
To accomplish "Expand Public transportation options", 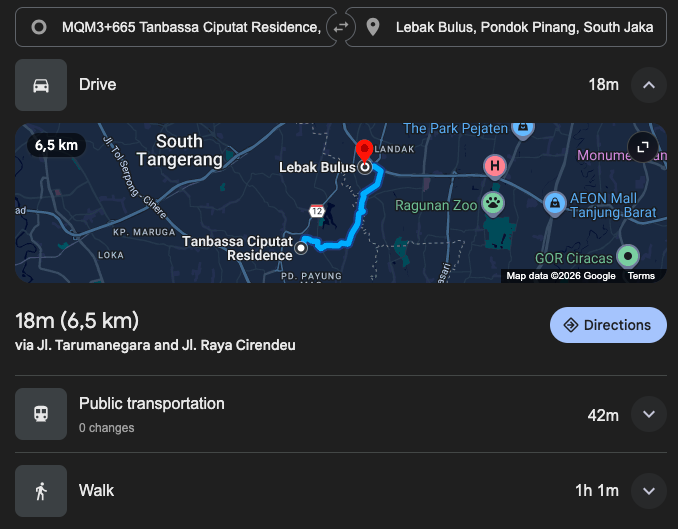I will pyautogui.click(x=648, y=414).
